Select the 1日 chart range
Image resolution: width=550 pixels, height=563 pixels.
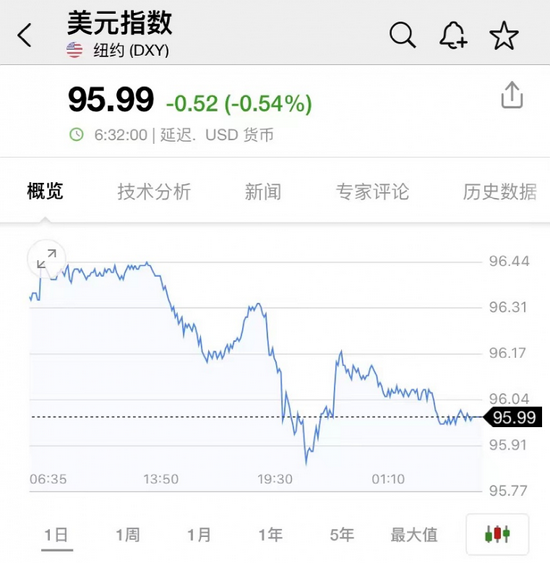click(56, 535)
